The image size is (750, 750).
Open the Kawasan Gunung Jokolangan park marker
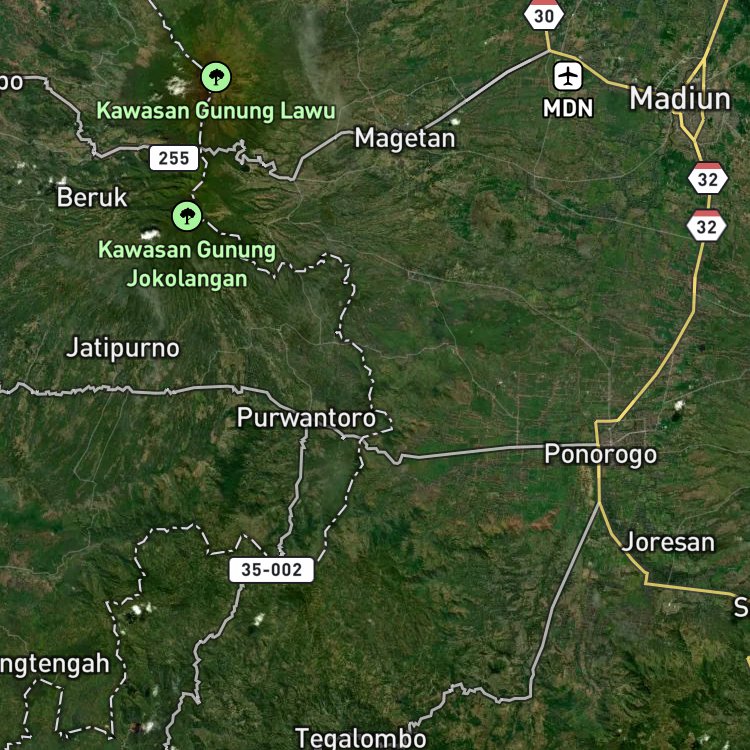coord(186,215)
